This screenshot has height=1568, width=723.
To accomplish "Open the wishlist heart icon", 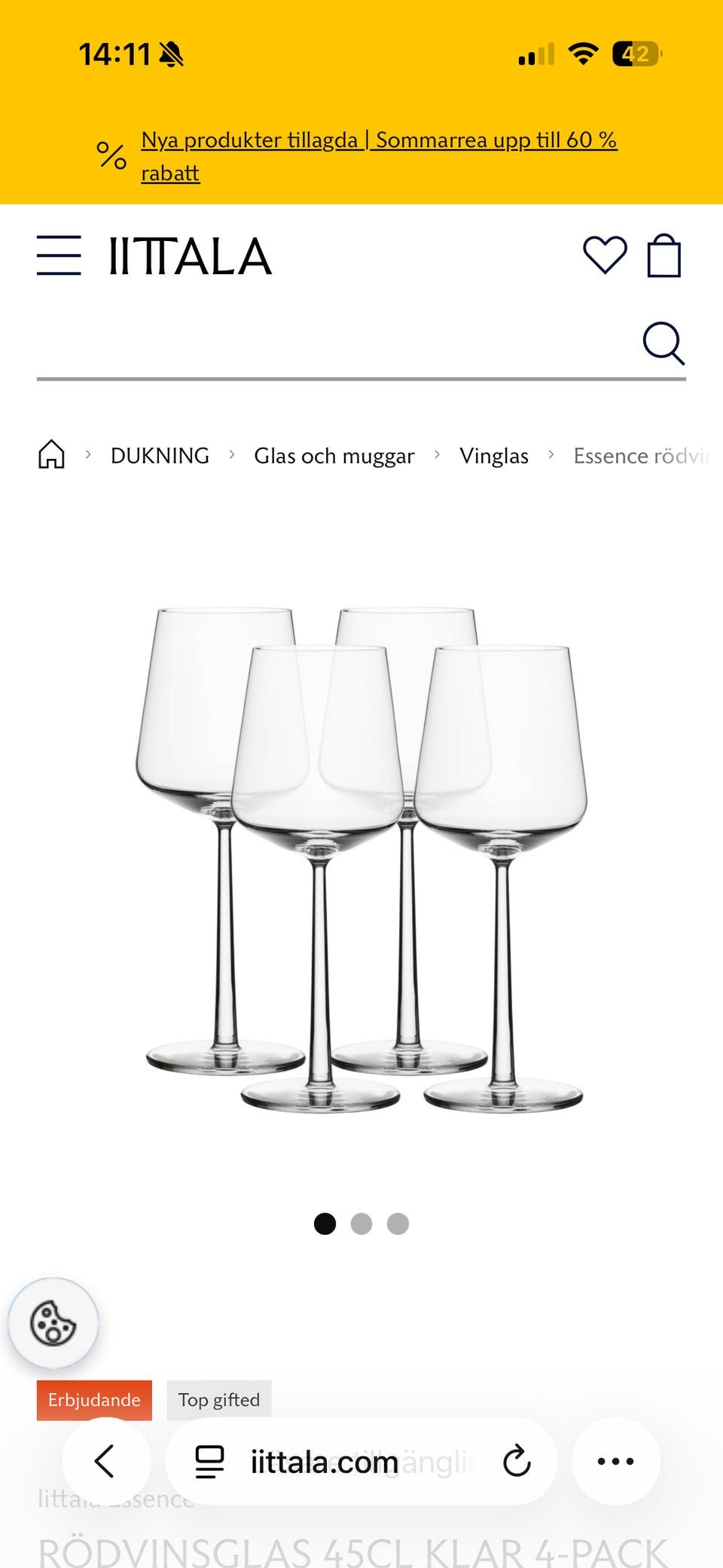I will pos(605,255).
